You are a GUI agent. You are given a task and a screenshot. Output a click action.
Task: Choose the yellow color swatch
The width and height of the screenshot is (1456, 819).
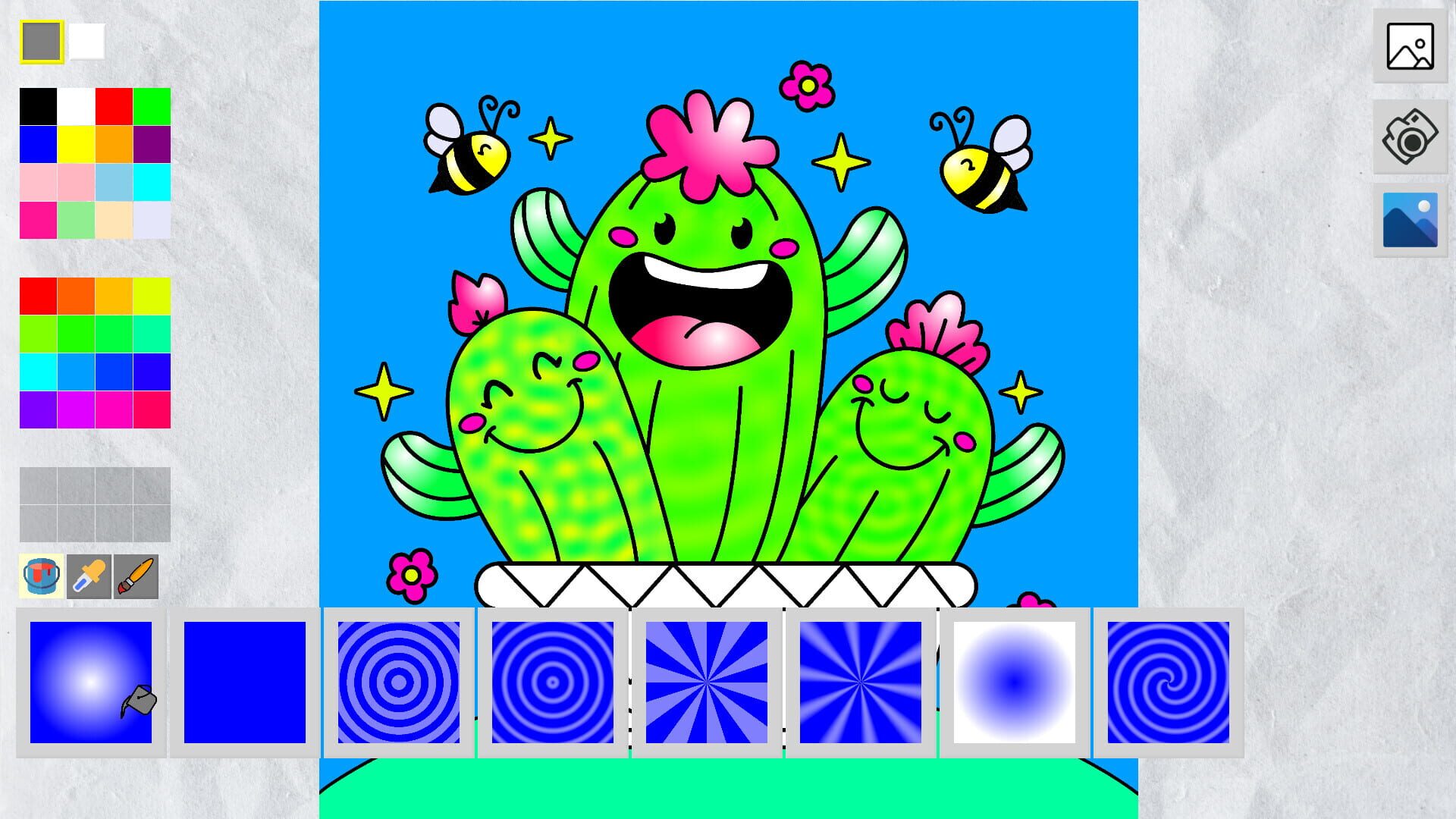76,144
